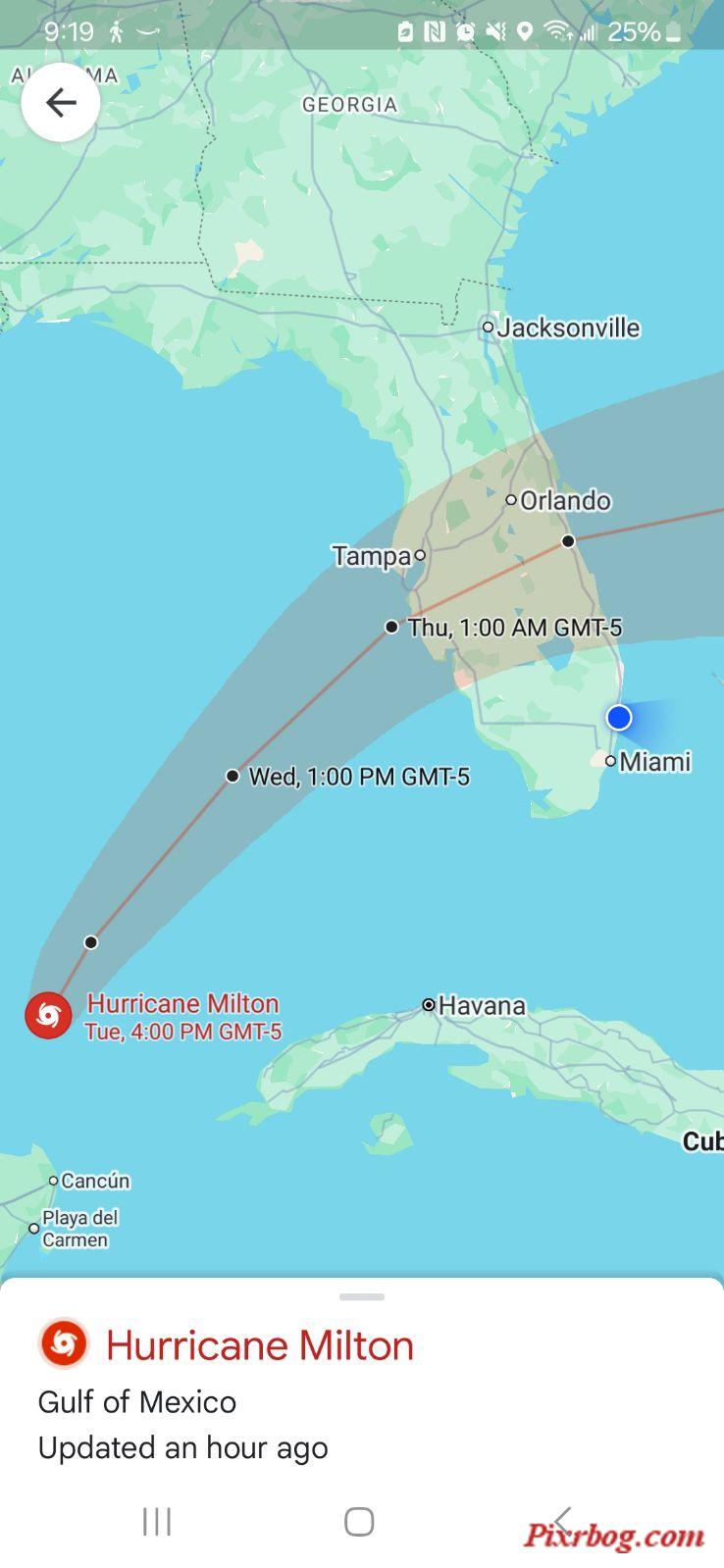Open the Jacksonville city label

[x=567, y=328]
